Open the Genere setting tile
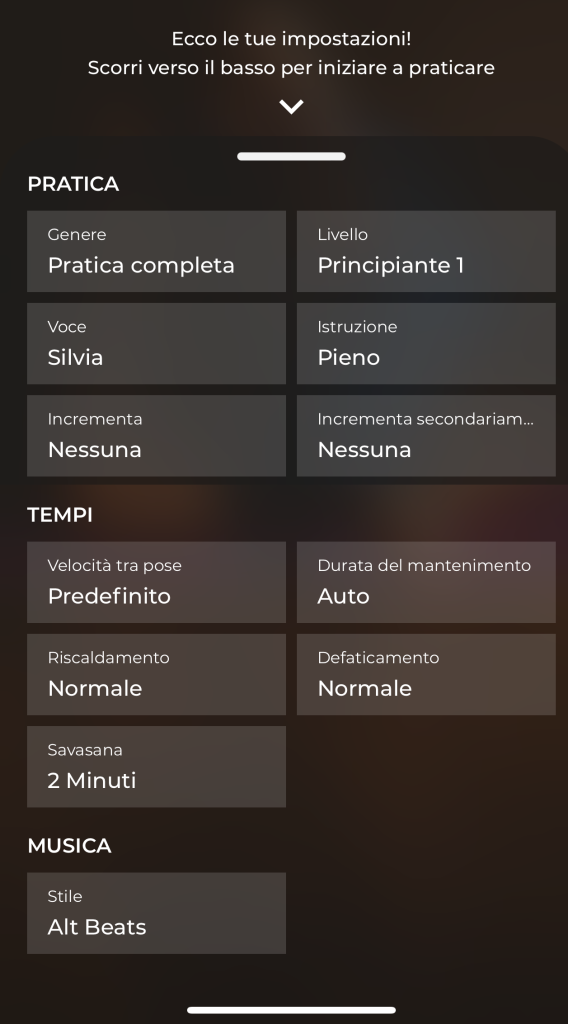The image size is (568, 1024). click(x=157, y=251)
